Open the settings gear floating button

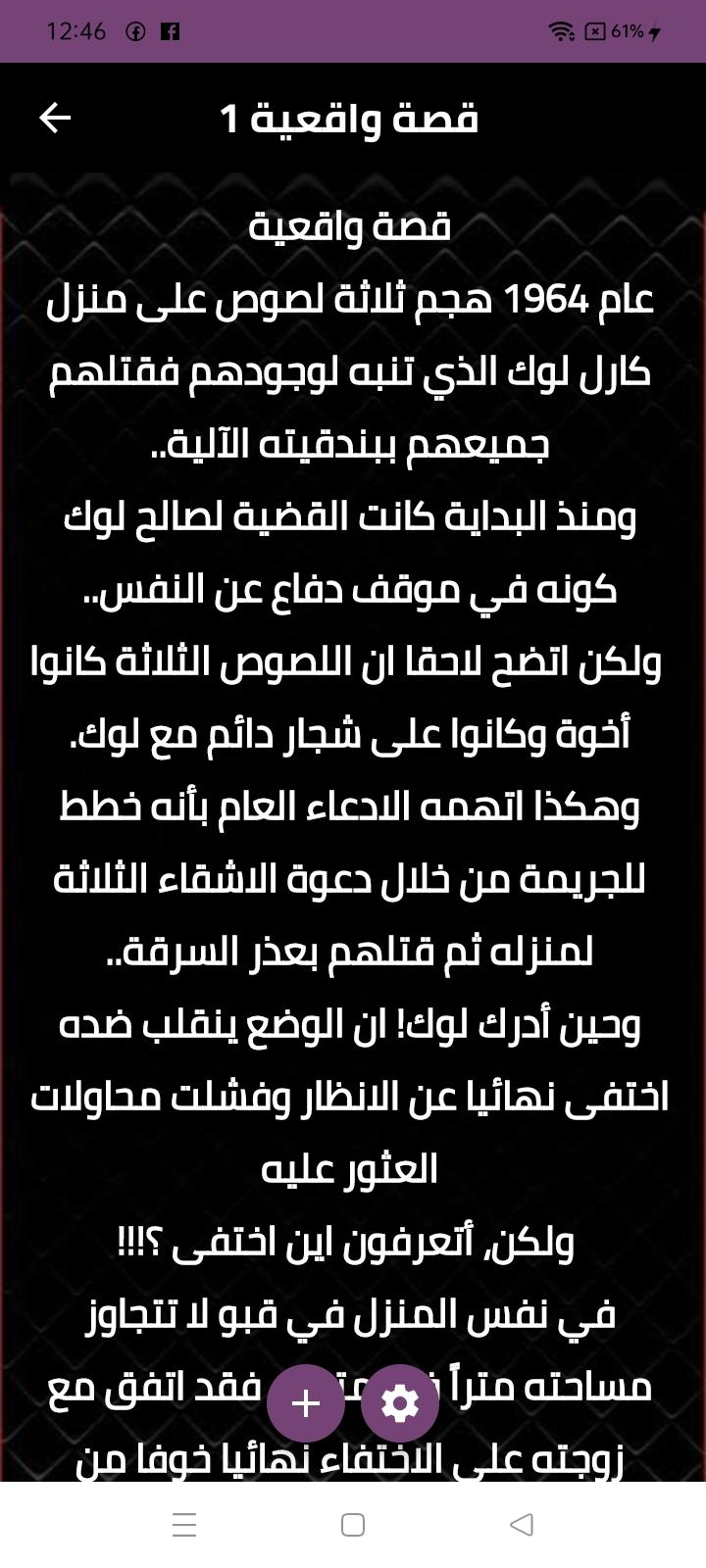point(399,1403)
